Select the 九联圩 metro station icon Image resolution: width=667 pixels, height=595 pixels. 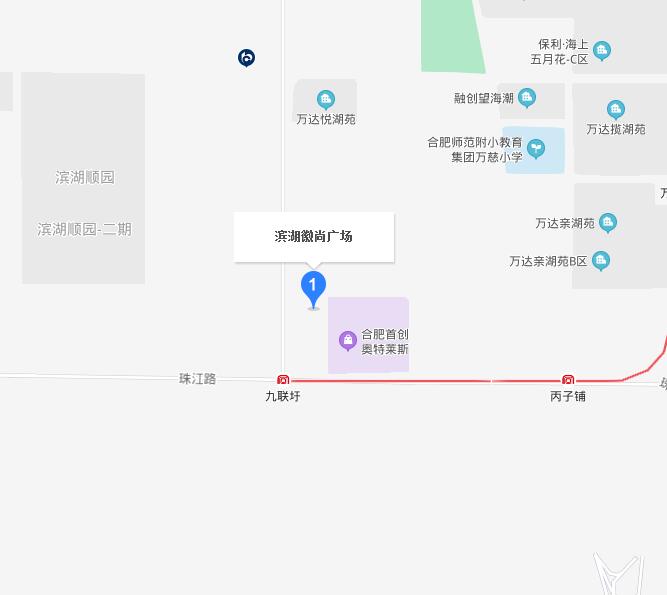(x=283, y=380)
